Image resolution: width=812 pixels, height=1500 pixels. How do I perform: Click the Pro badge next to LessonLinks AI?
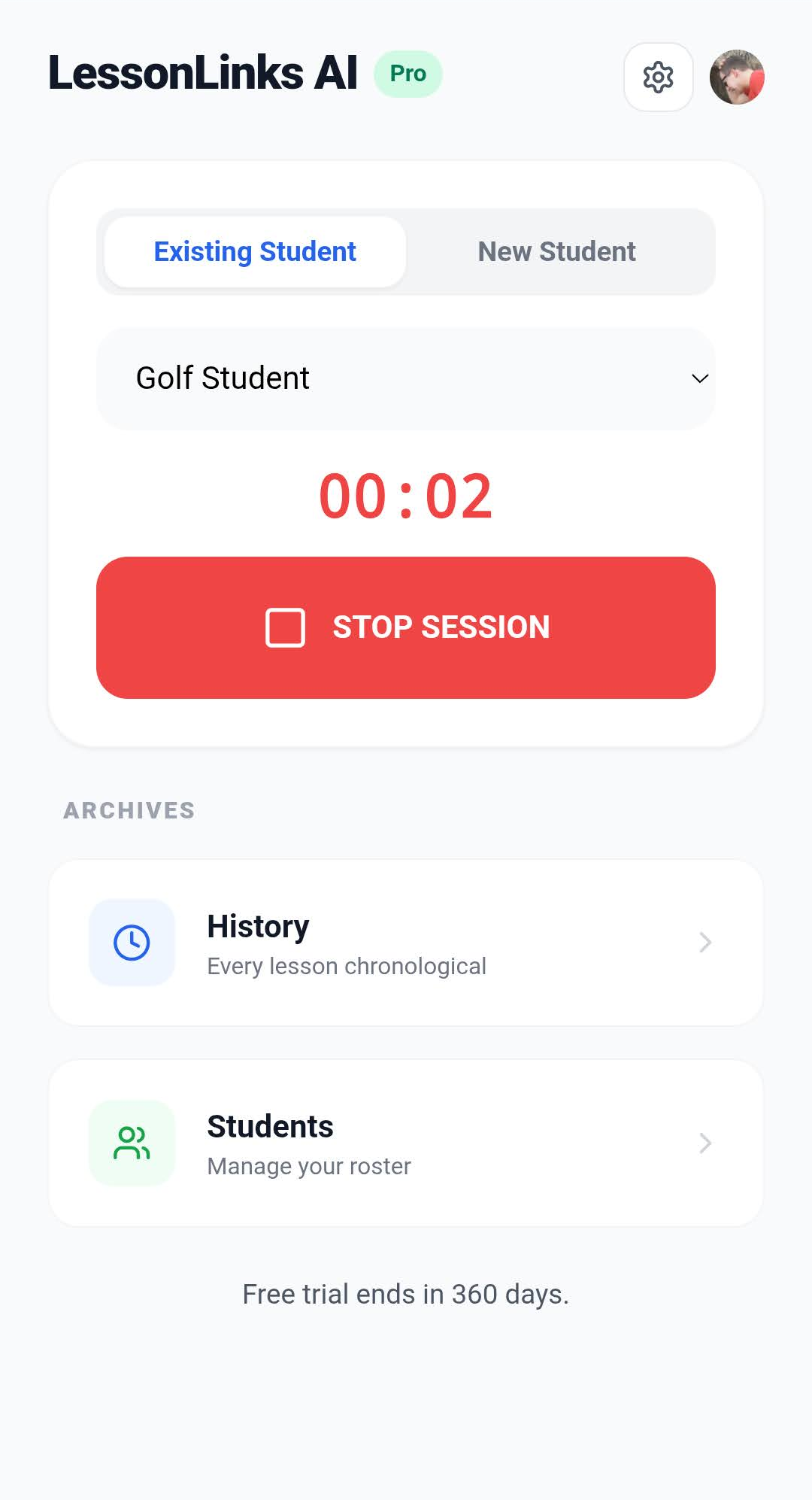(x=408, y=73)
